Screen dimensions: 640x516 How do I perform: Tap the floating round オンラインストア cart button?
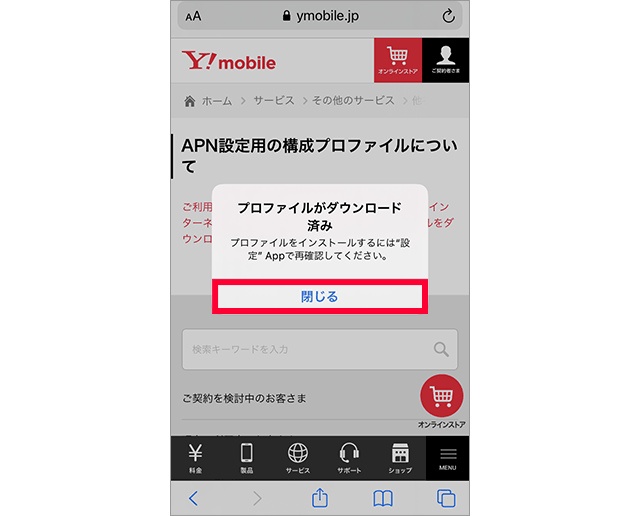[441, 397]
